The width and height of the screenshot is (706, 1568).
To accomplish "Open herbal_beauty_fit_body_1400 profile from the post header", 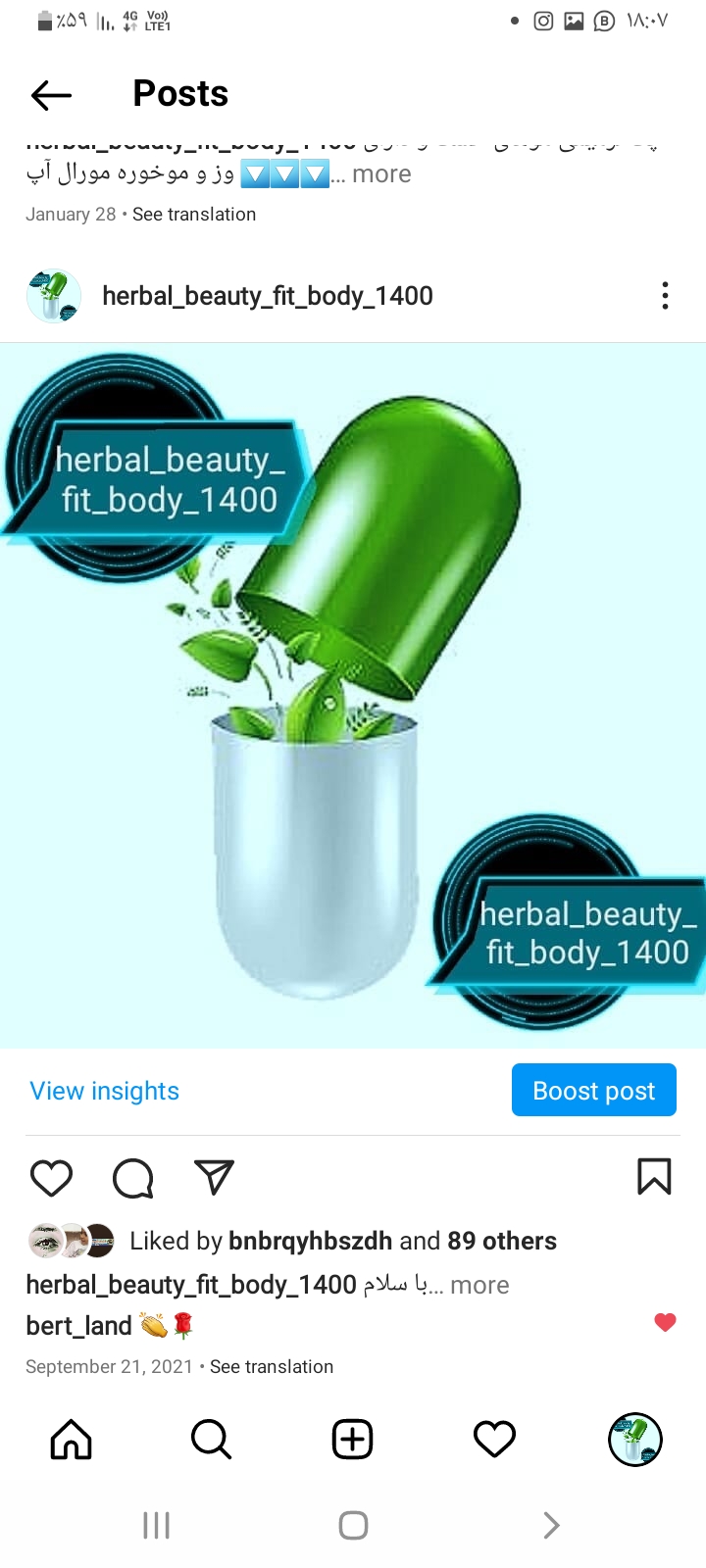I will tap(267, 296).
